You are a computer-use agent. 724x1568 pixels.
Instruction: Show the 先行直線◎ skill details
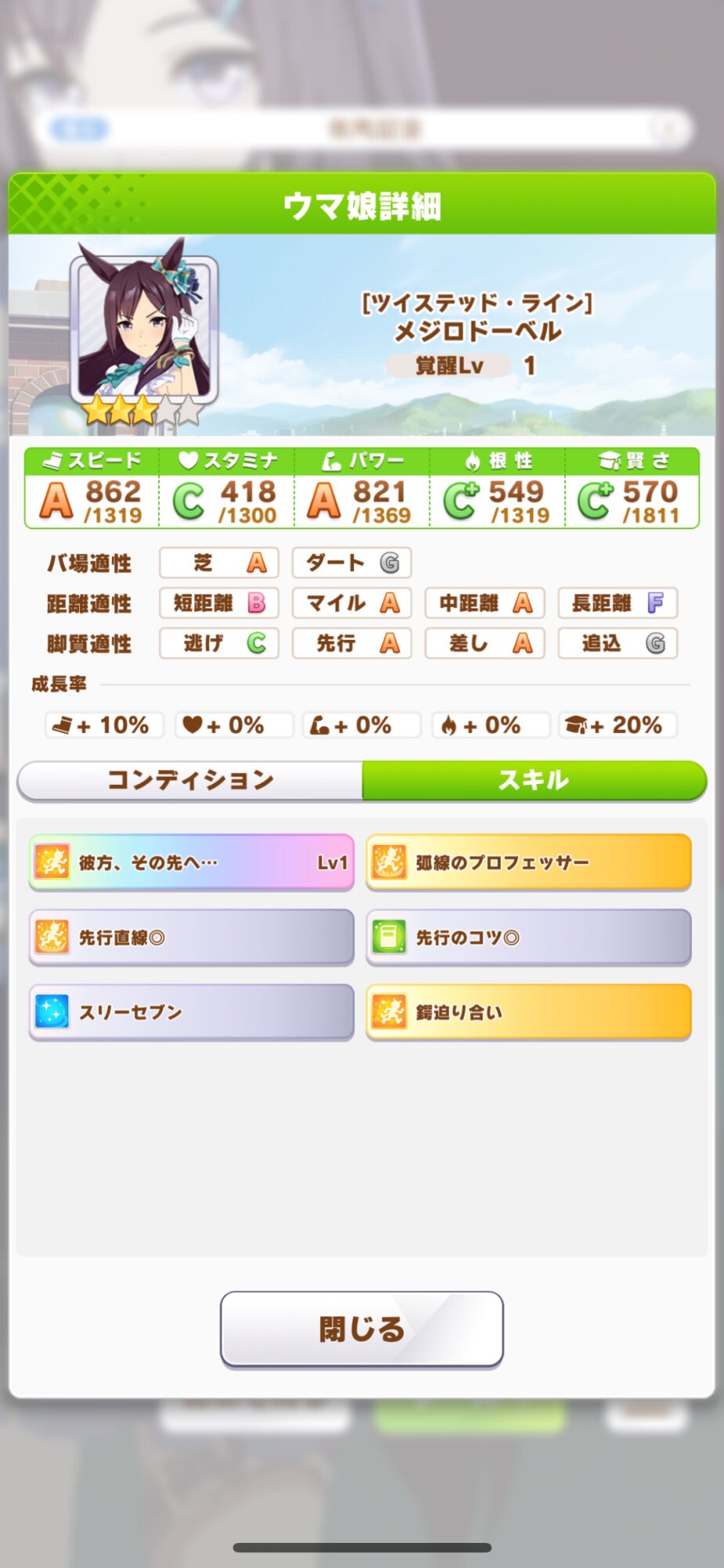(191, 938)
